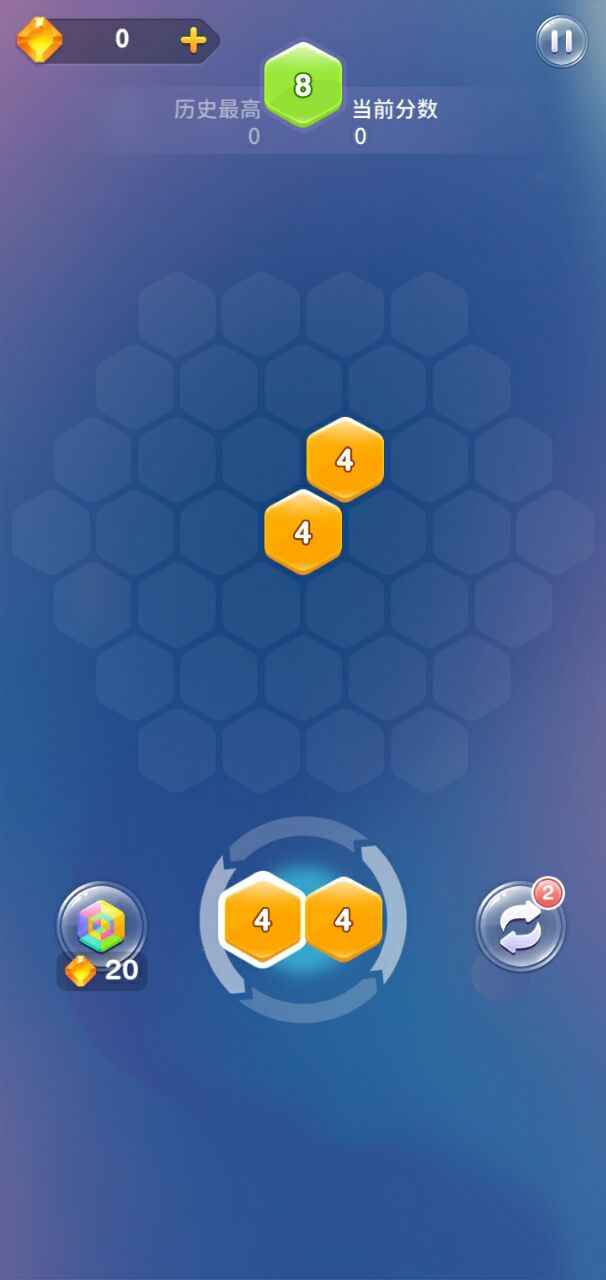Pause the game

[561, 41]
